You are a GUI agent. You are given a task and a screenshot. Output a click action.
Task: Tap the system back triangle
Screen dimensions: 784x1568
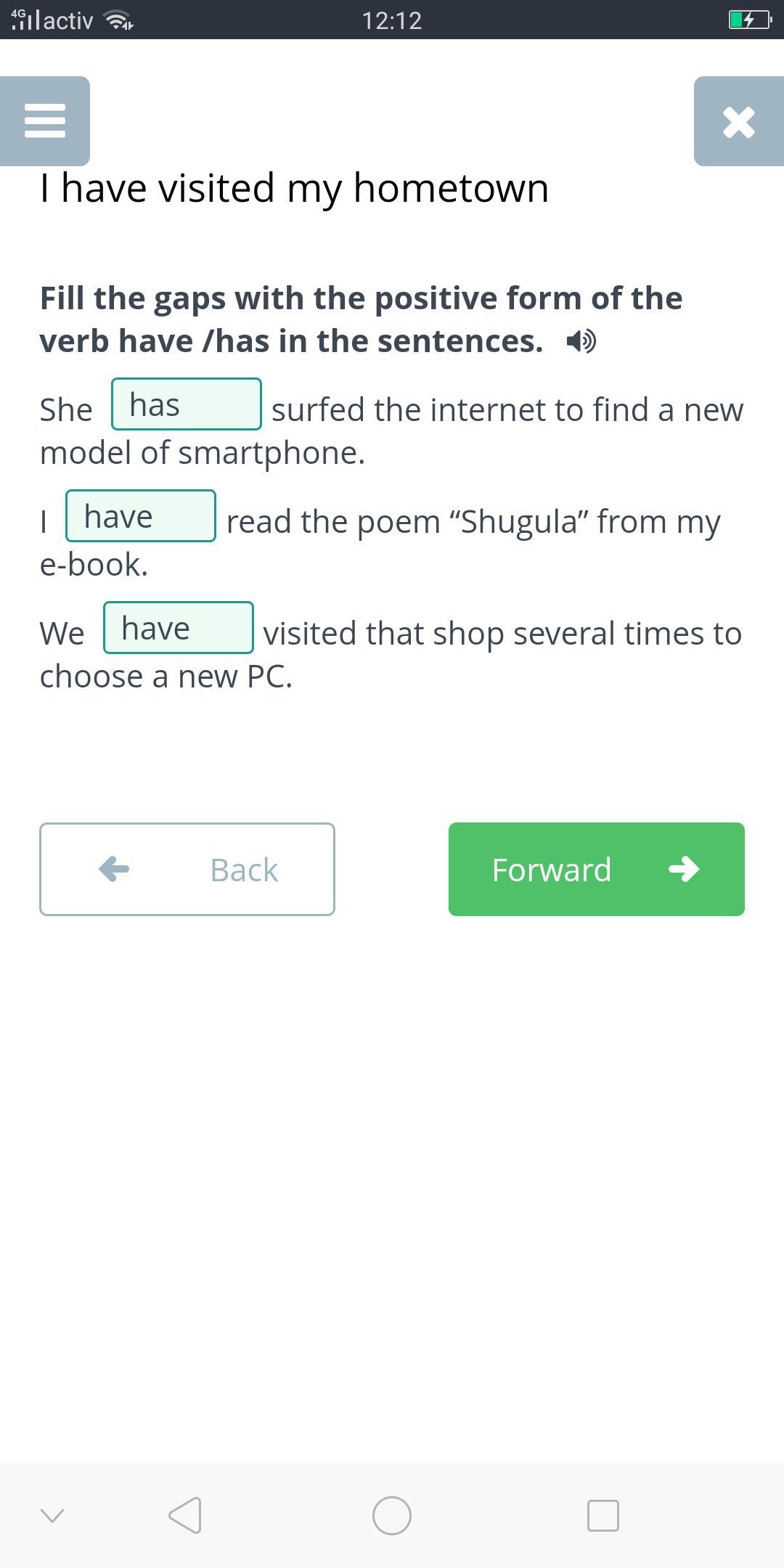tap(185, 1516)
